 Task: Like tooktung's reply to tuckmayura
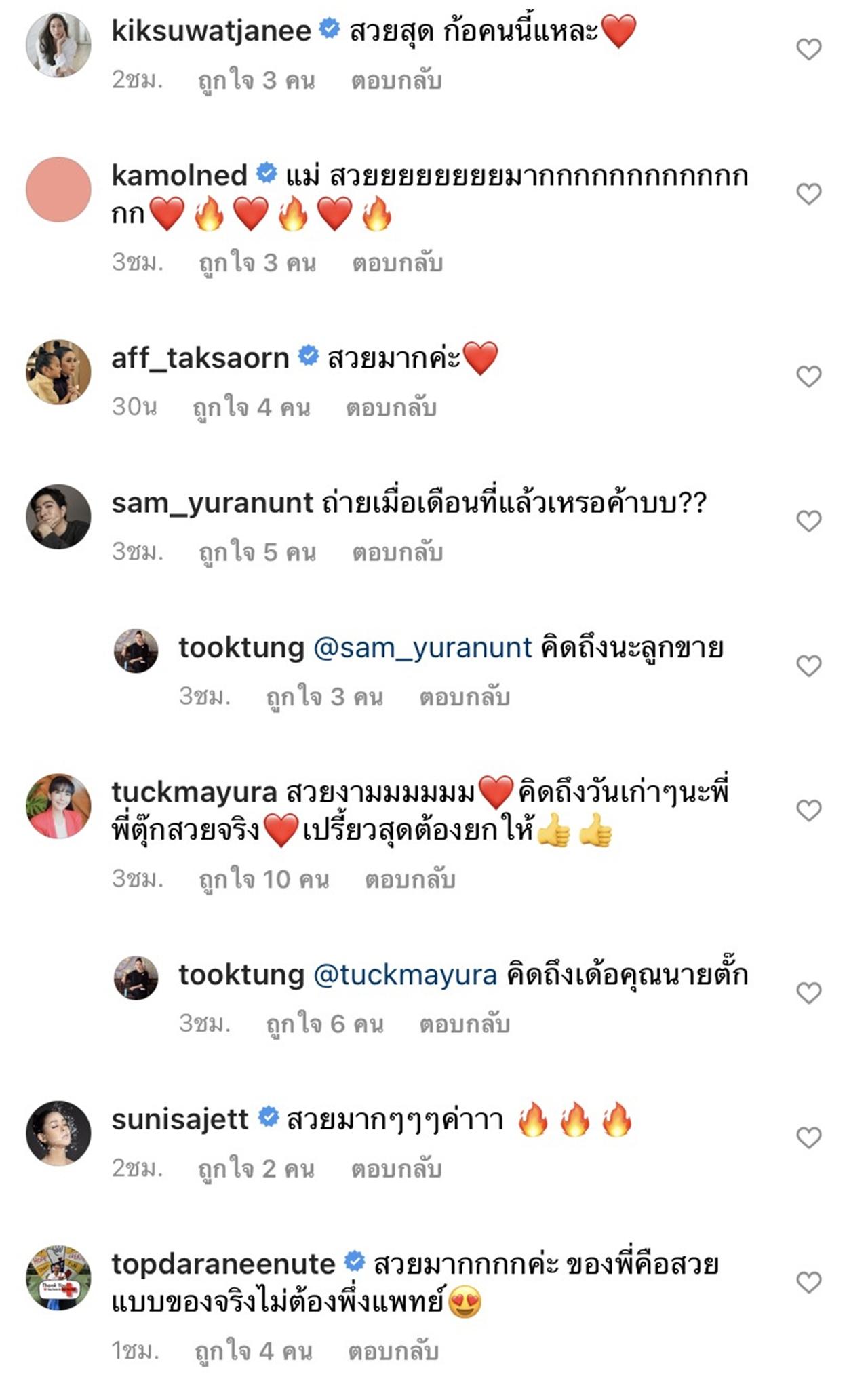pyautogui.click(x=808, y=993)
